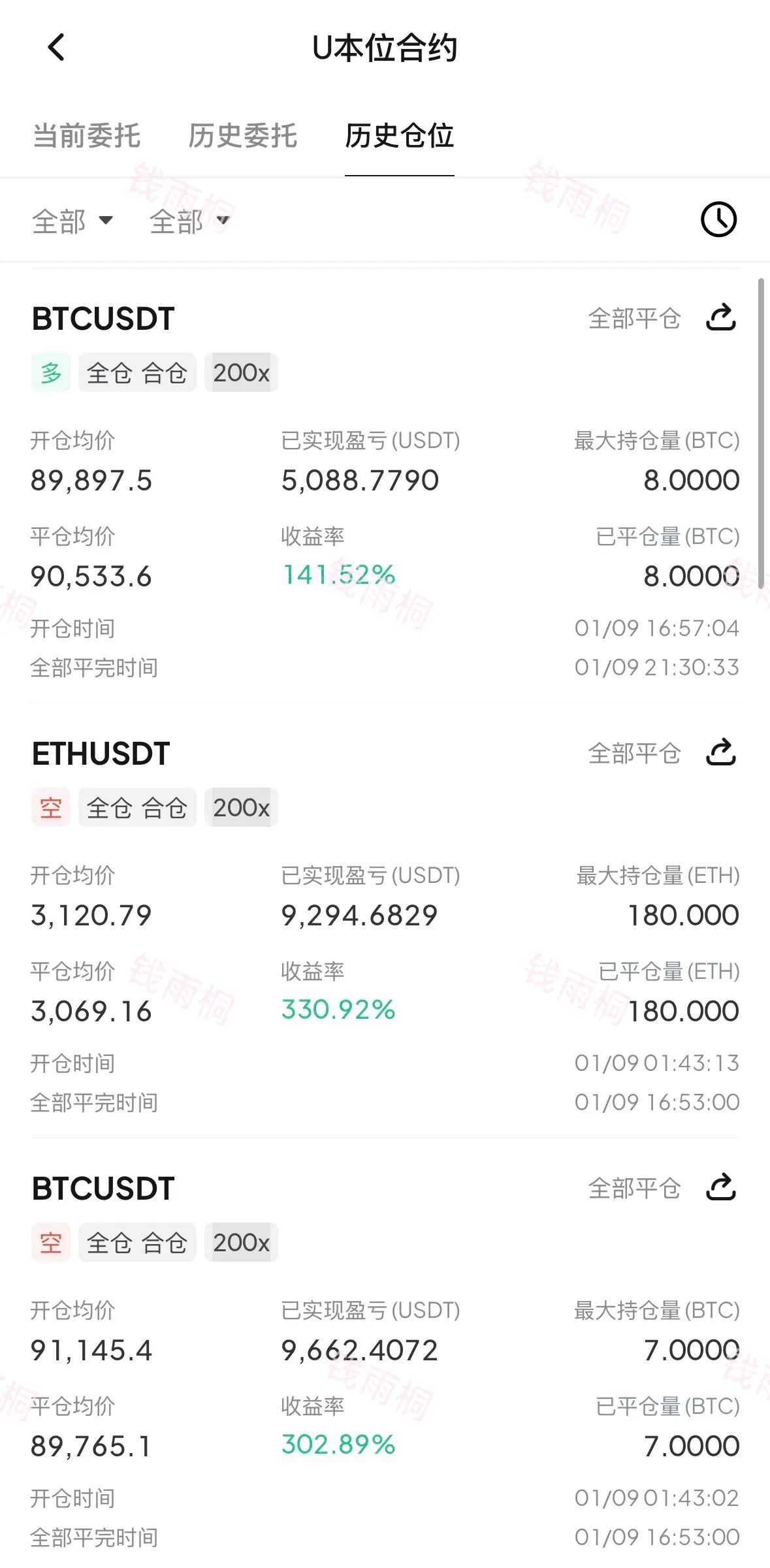The image size is (770, 1568).
Task: Share the ETHUSDT short position result
Action: 721,752
